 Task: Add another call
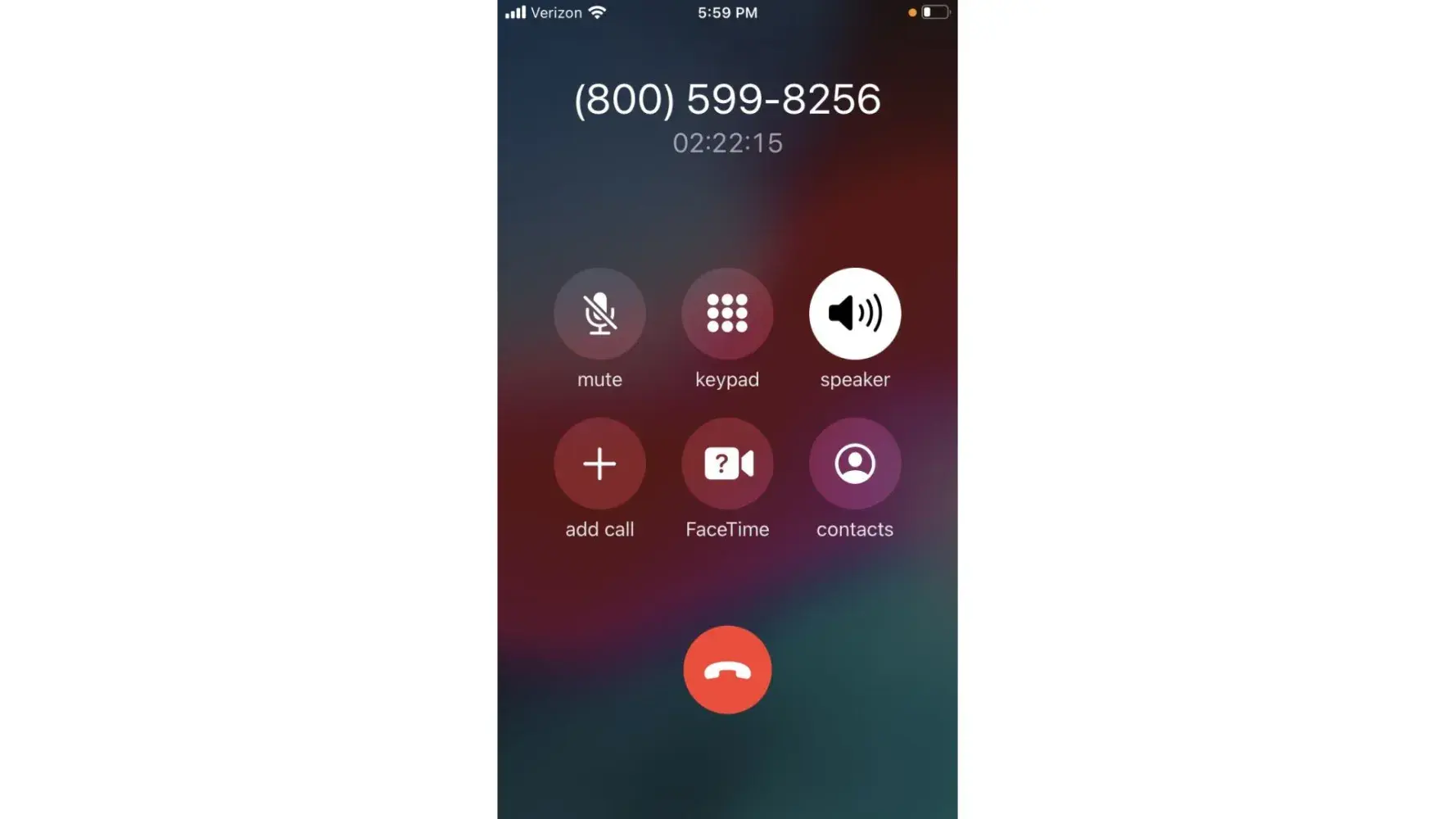point(599,464)
